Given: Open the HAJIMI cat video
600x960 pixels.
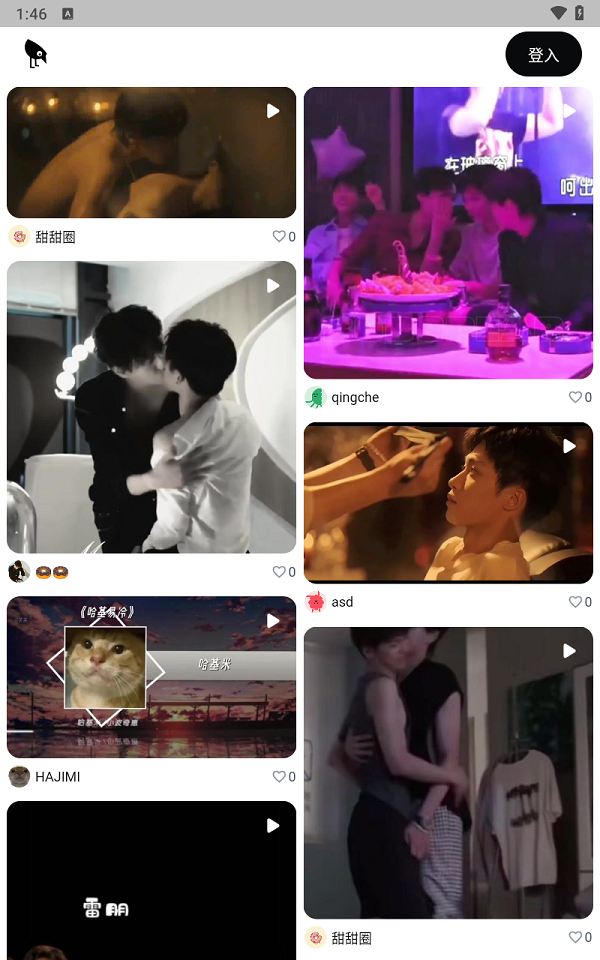Looking at the screenshot, I should click(x=151, y=677).
